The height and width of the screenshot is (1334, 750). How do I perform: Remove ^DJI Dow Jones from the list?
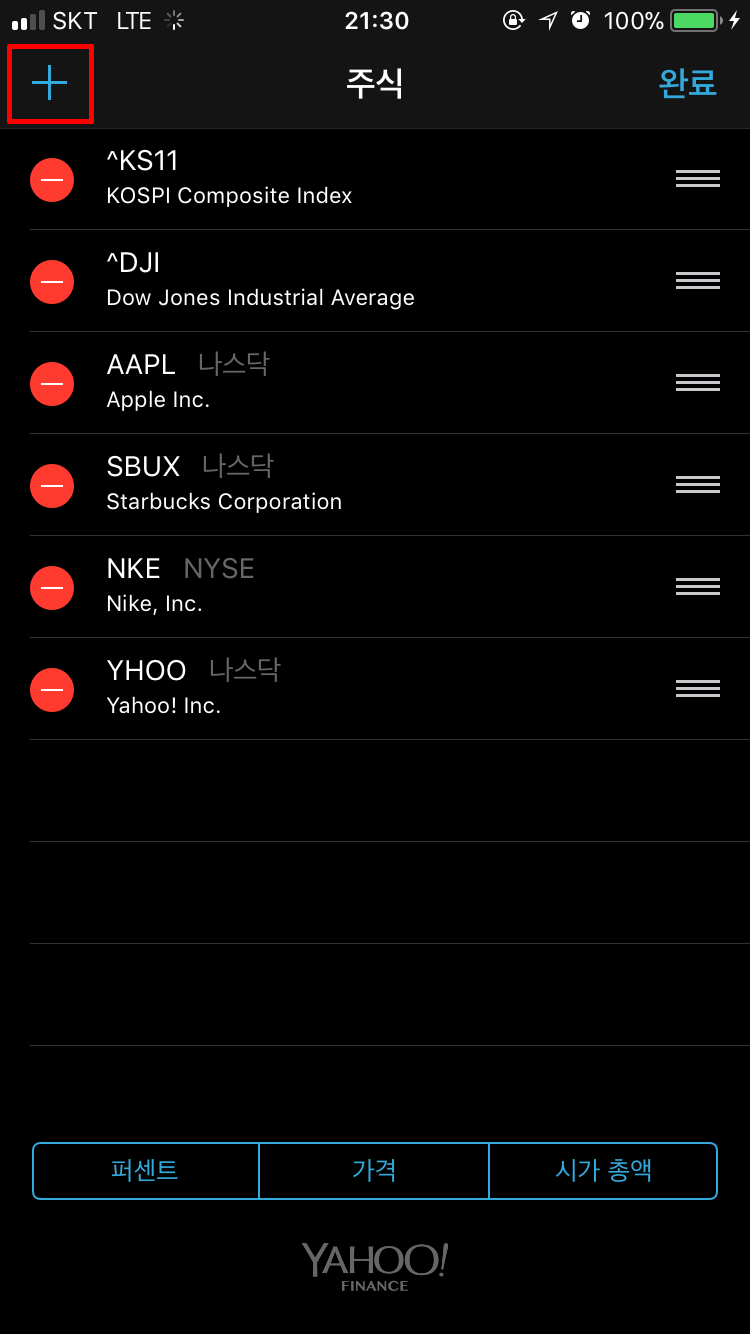pos(52,282)
